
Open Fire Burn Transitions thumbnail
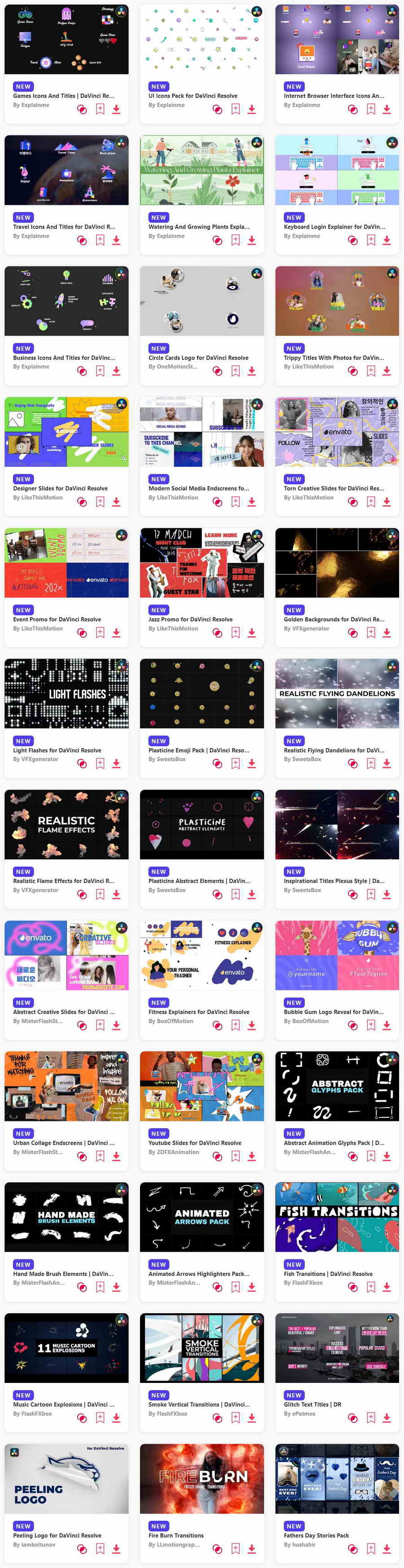202,1479
